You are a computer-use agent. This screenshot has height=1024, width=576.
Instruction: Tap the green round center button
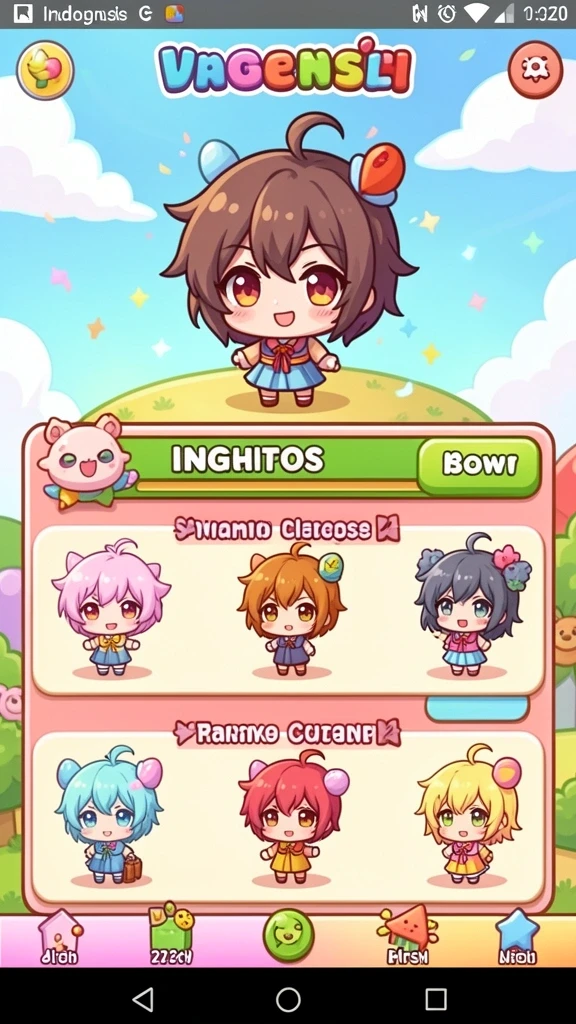(x=288, y=935)
